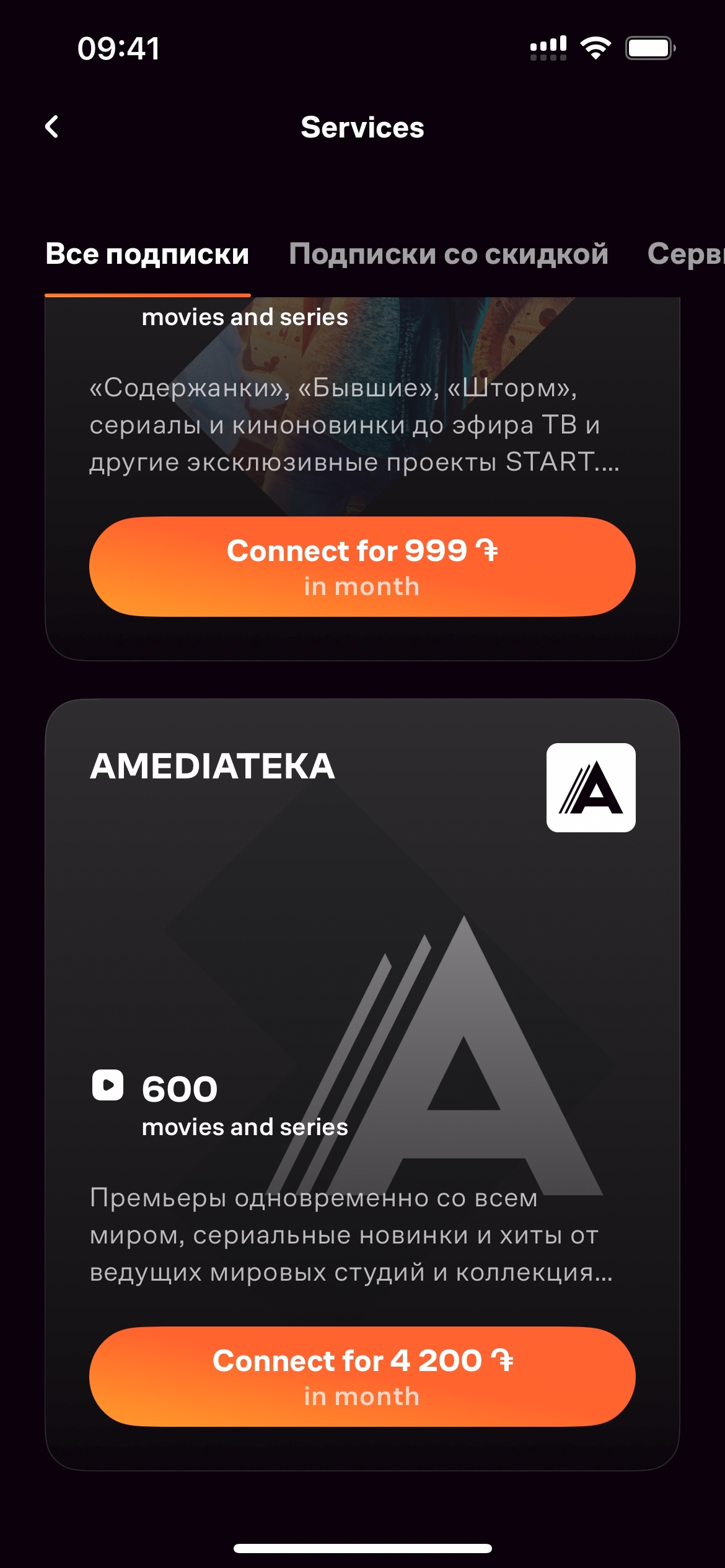Go back from the Services screen
Screen dimensions: 725x1568
[x=52, y=127]
